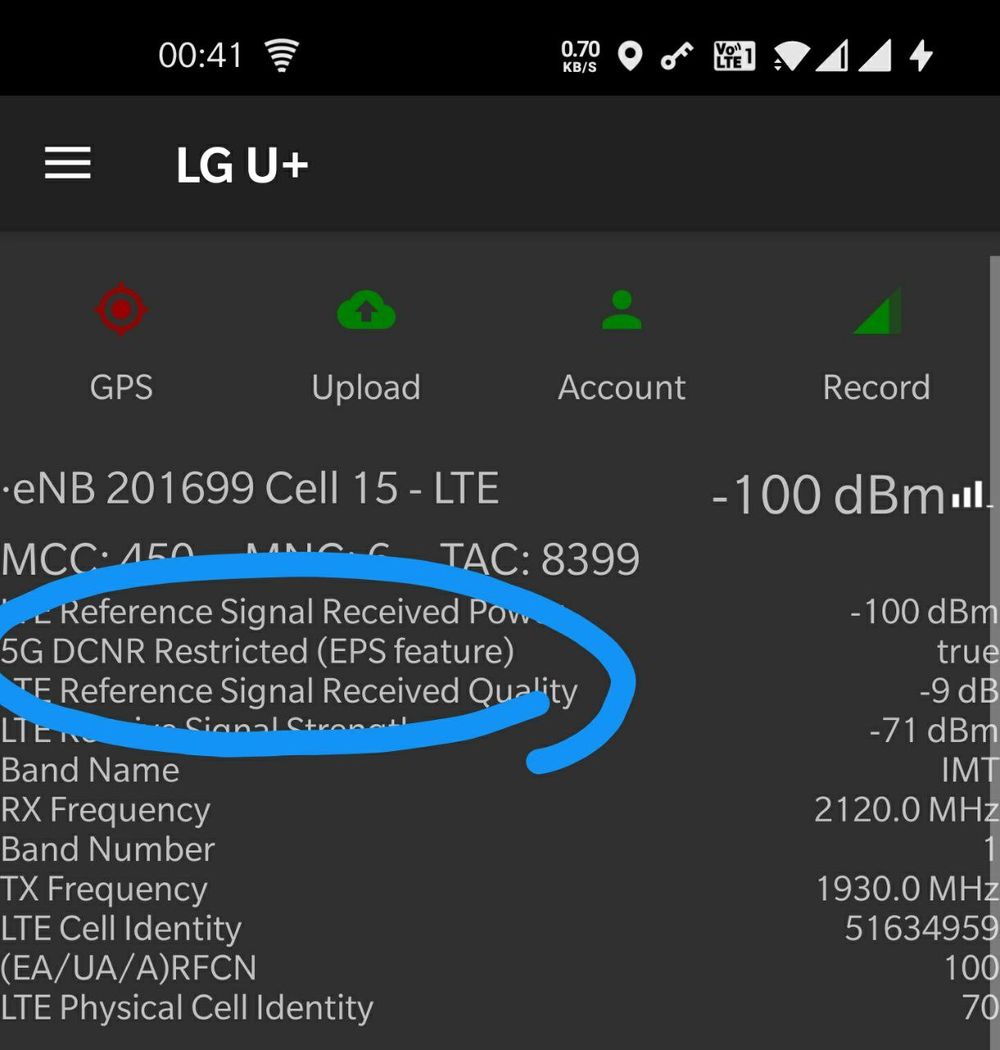
Task: Tap the Upload text label
Action: tap(366, 388)
